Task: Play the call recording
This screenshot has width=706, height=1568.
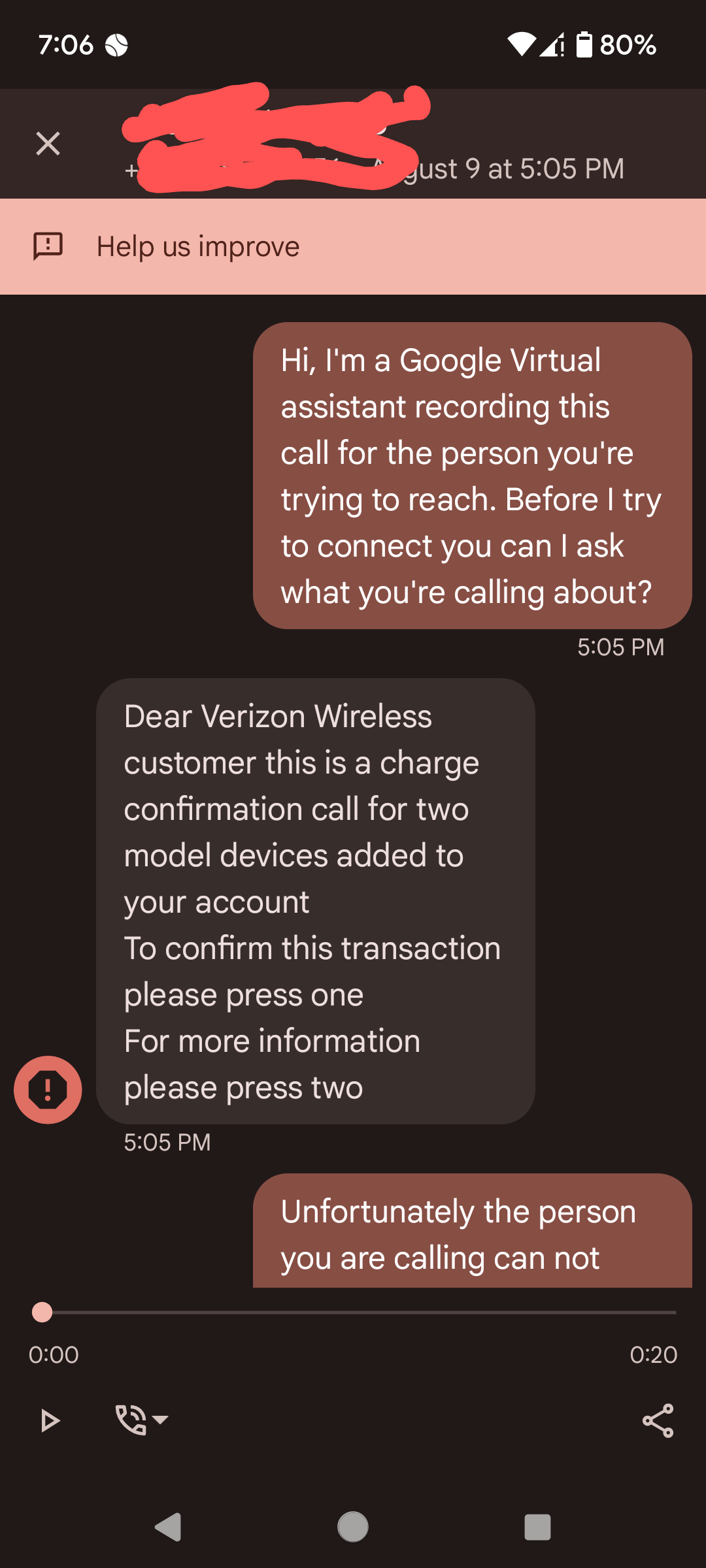Action: point(50,1420)
